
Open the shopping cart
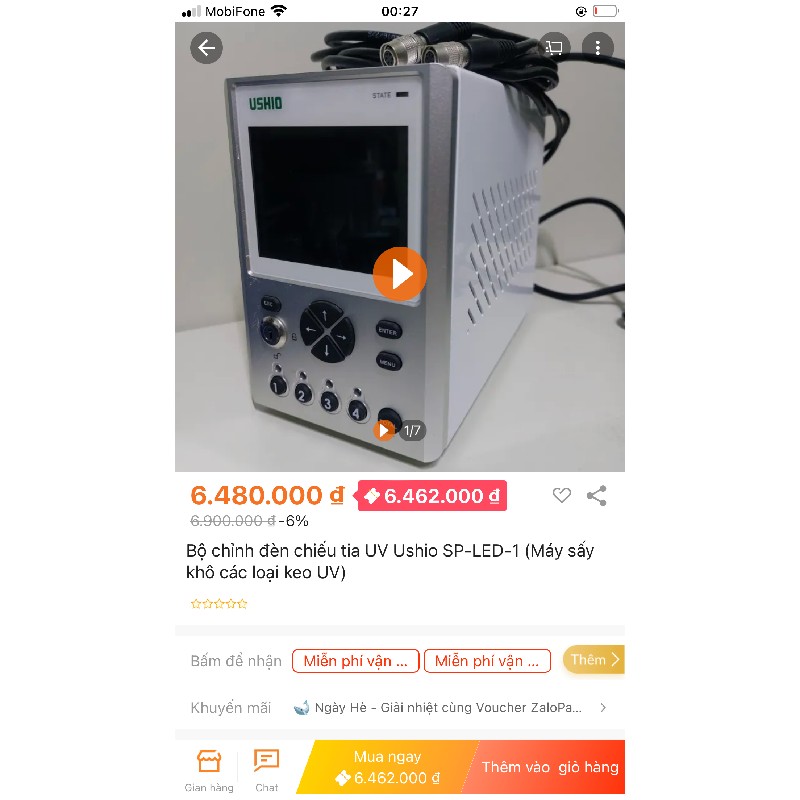[554, 47]
